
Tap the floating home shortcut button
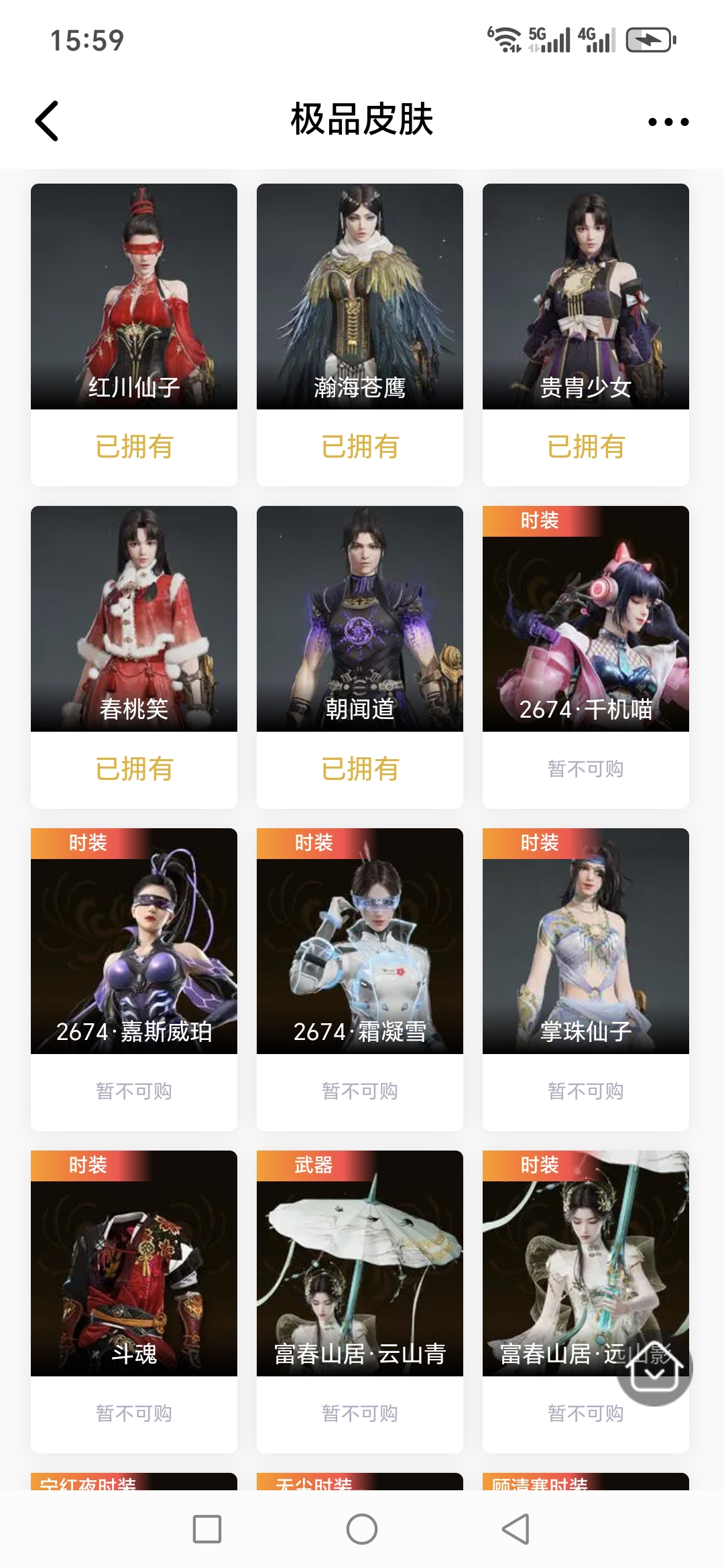coord(654,1367)
